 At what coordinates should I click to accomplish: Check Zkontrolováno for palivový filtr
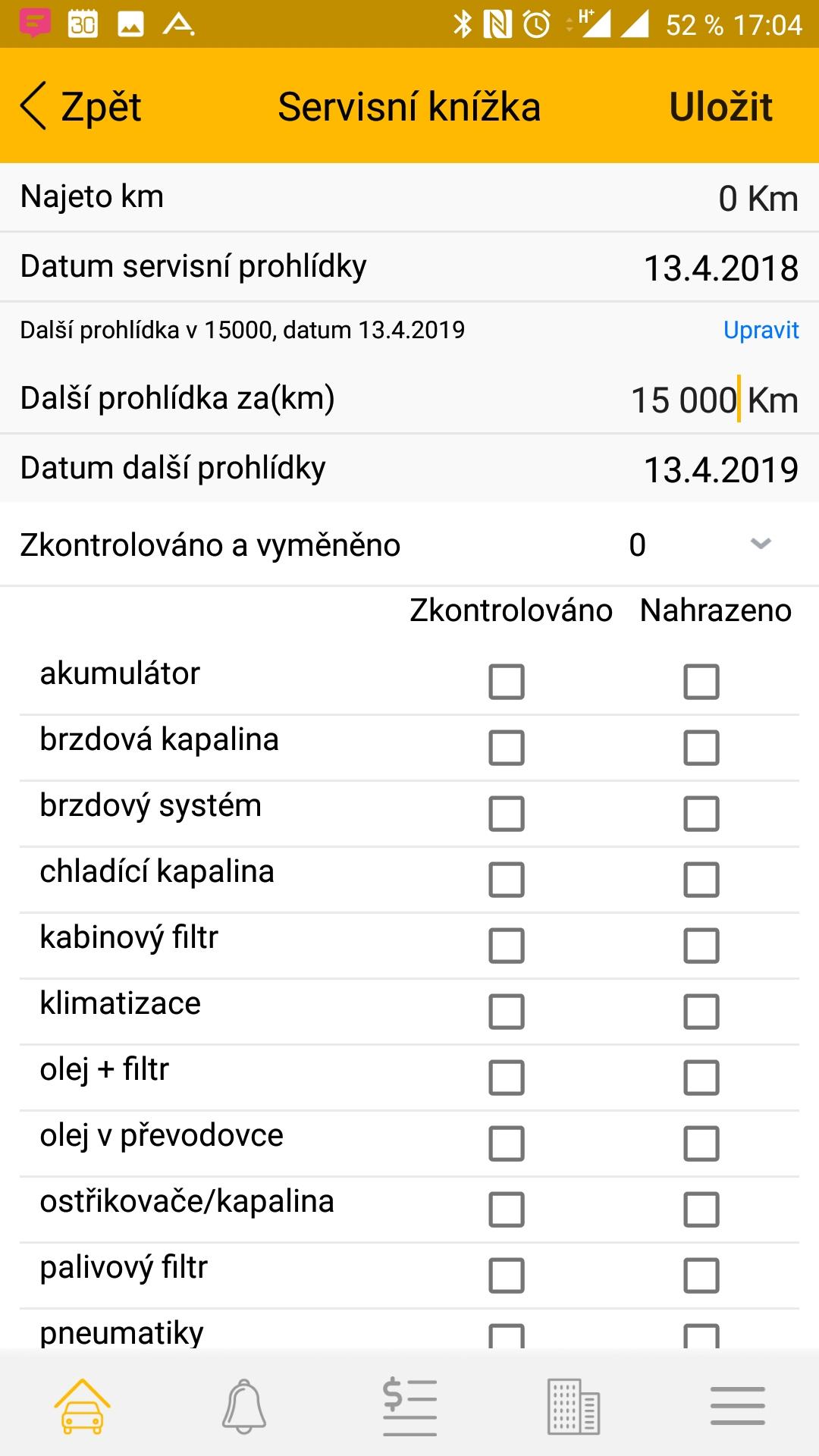tap(507, 1275)
